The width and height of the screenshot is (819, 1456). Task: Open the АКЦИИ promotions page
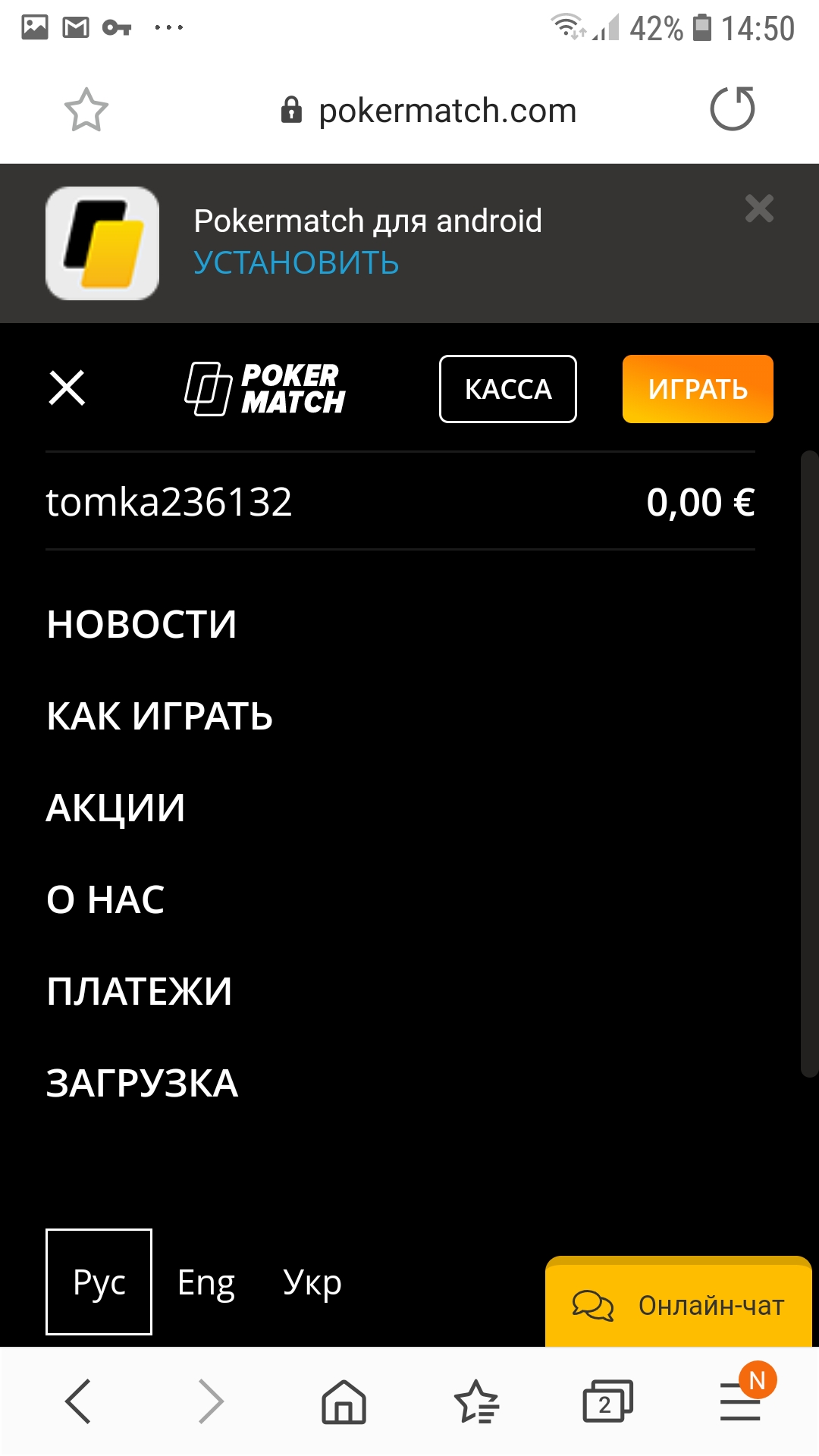pos(115,808)
